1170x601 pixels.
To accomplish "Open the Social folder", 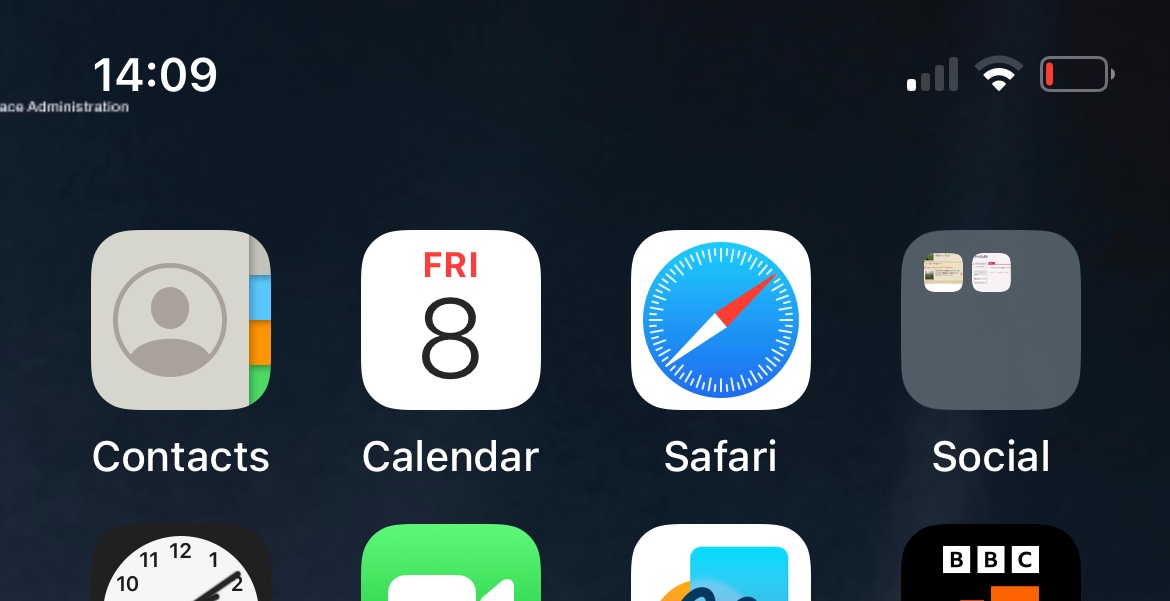I will tap(991, 320).
